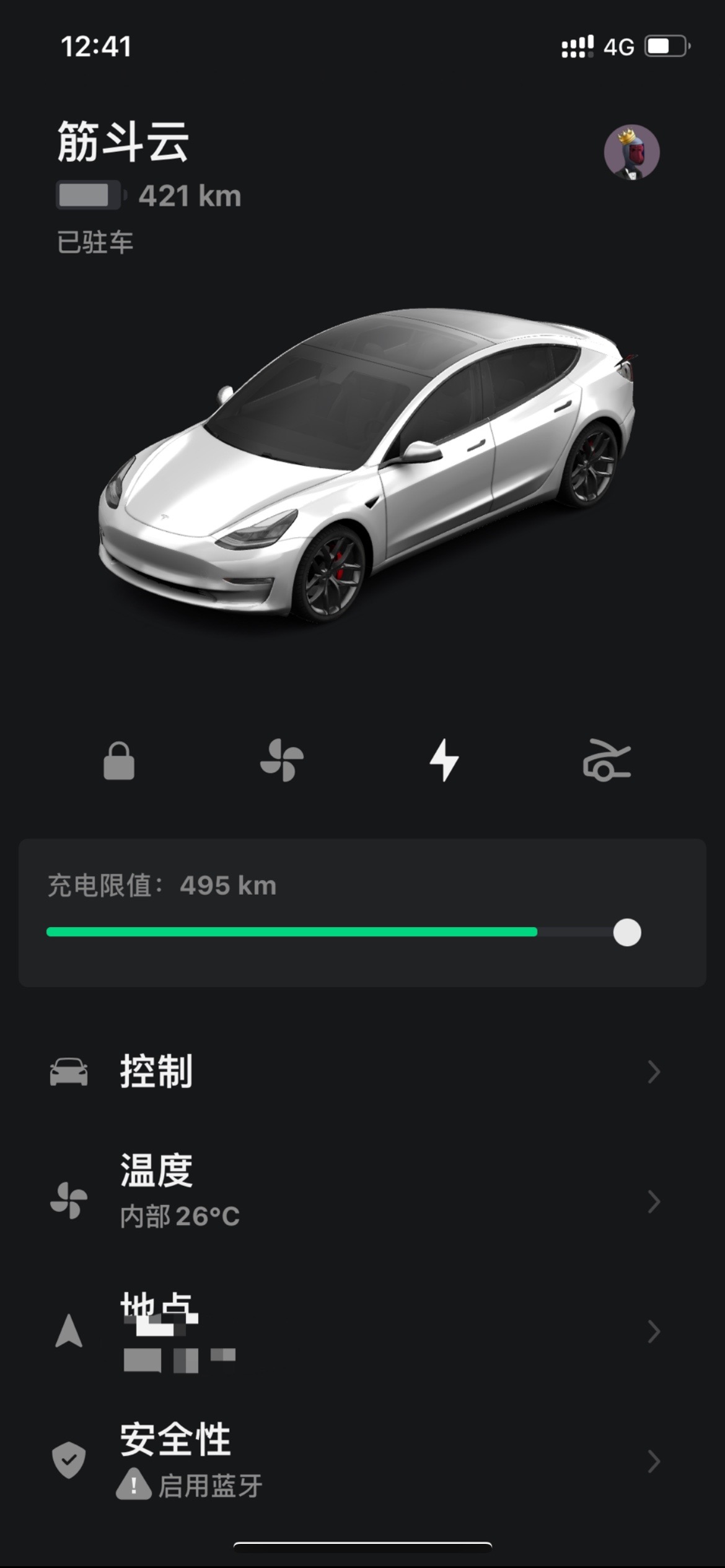
Task: Tap the warning icon next to 启用蓝牙
Action: [134, 1483]
